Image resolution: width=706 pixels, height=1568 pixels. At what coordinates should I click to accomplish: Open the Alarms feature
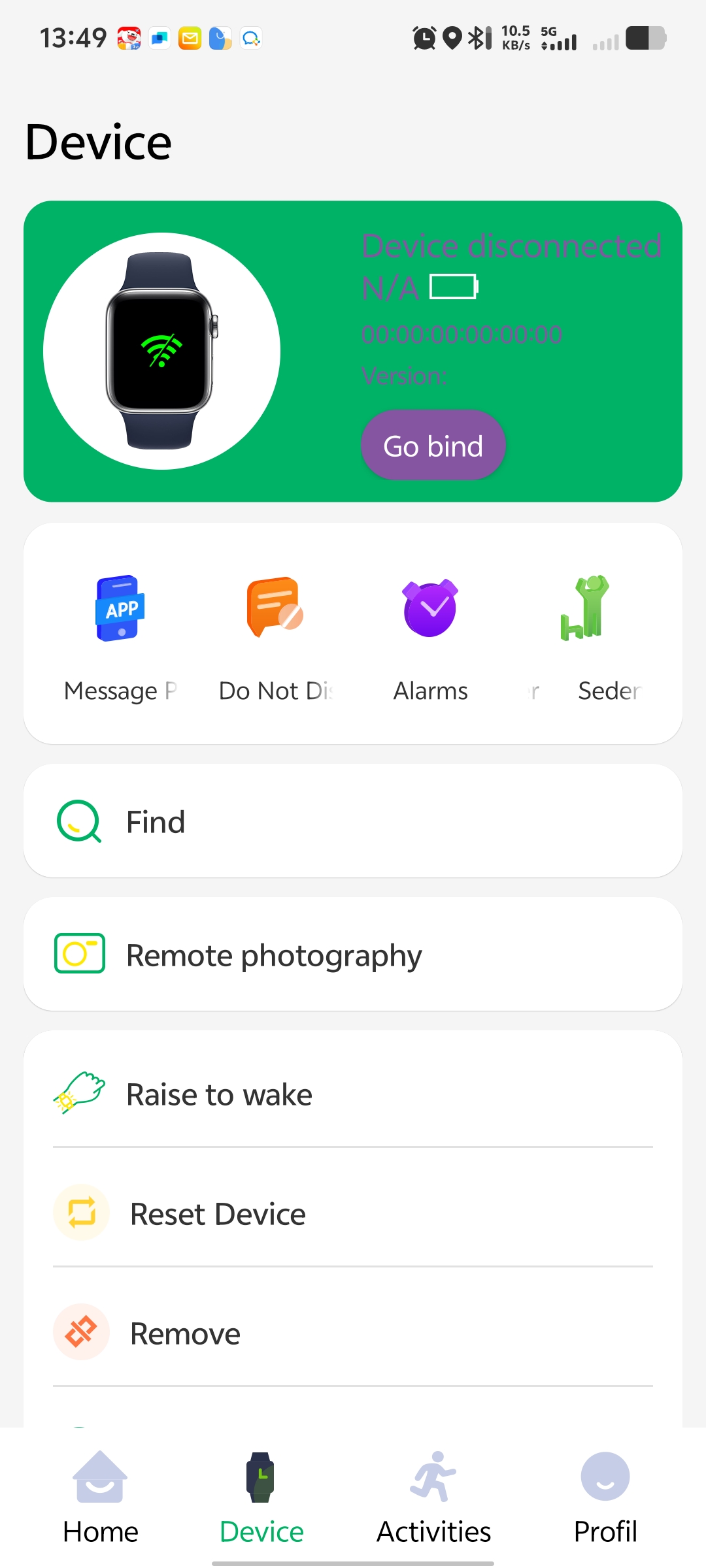pyautogui.click(x=430, y=636)
